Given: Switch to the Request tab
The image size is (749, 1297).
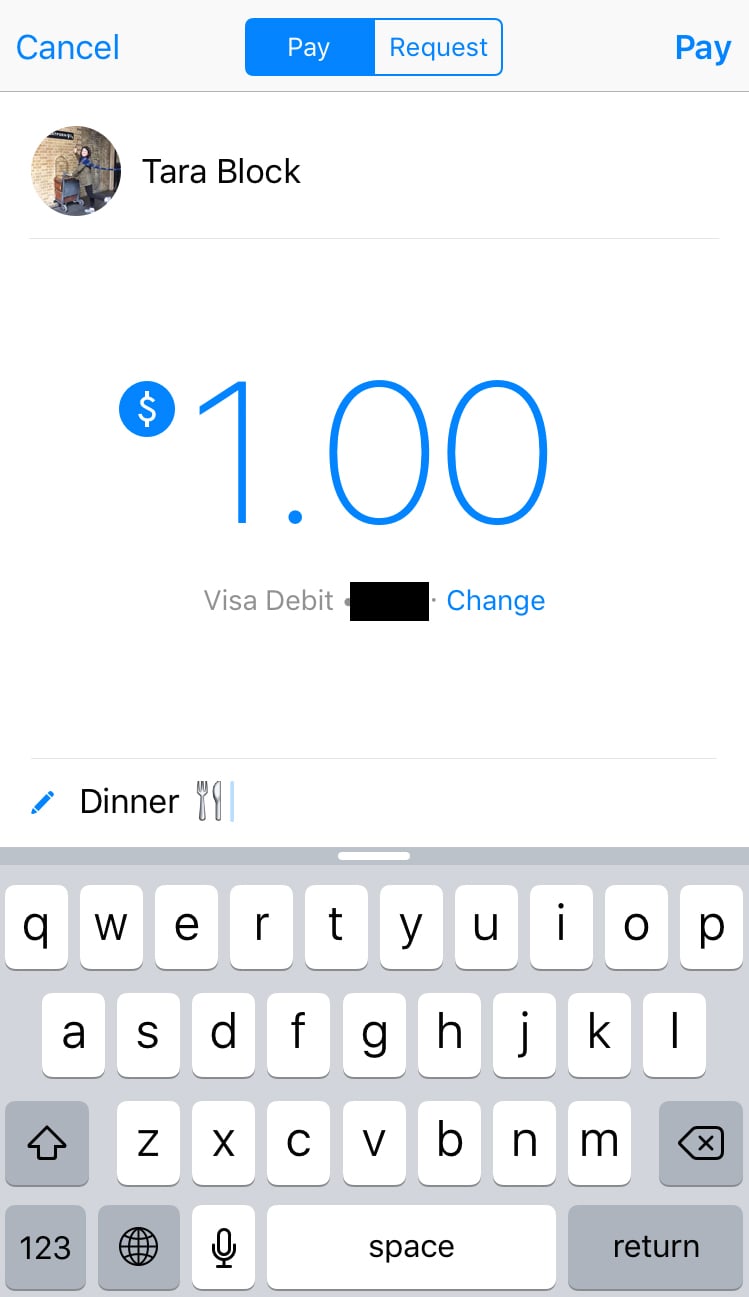Looking at the screenshot, I should tap(438, 47).
